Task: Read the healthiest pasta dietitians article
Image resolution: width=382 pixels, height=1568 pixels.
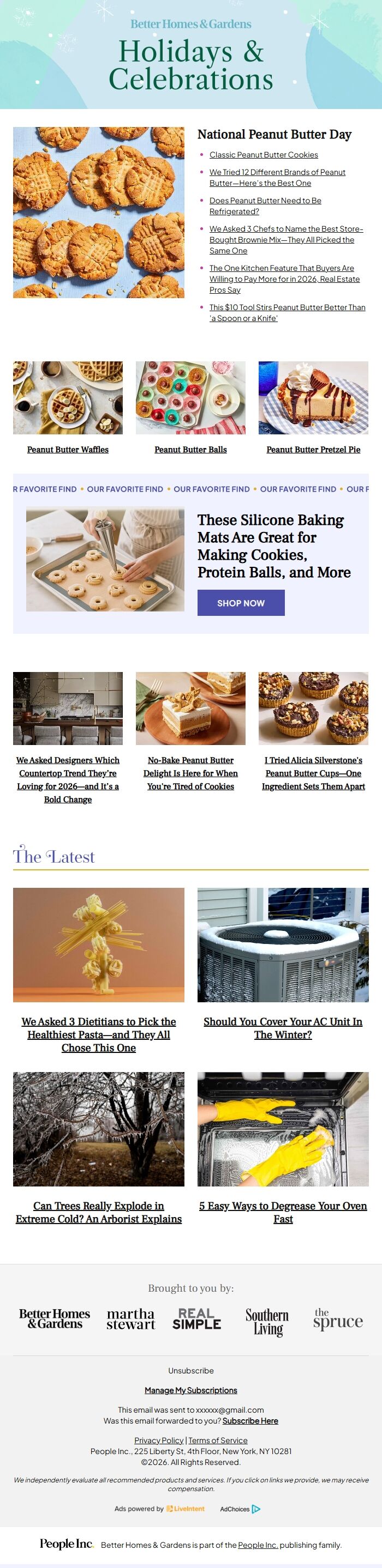Action: 99,1034
